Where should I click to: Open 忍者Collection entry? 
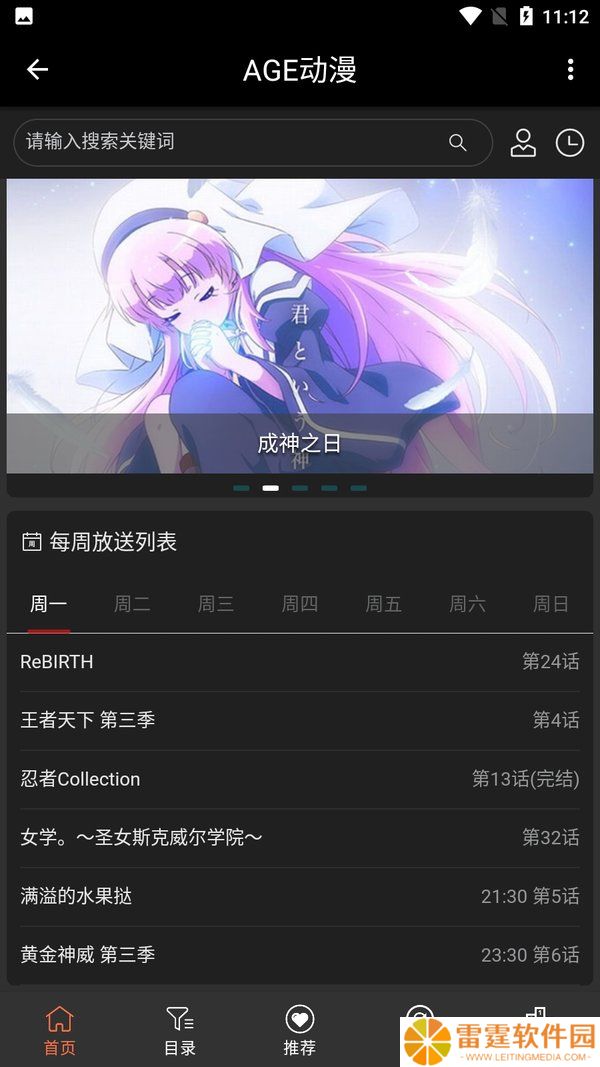[300, 779]
